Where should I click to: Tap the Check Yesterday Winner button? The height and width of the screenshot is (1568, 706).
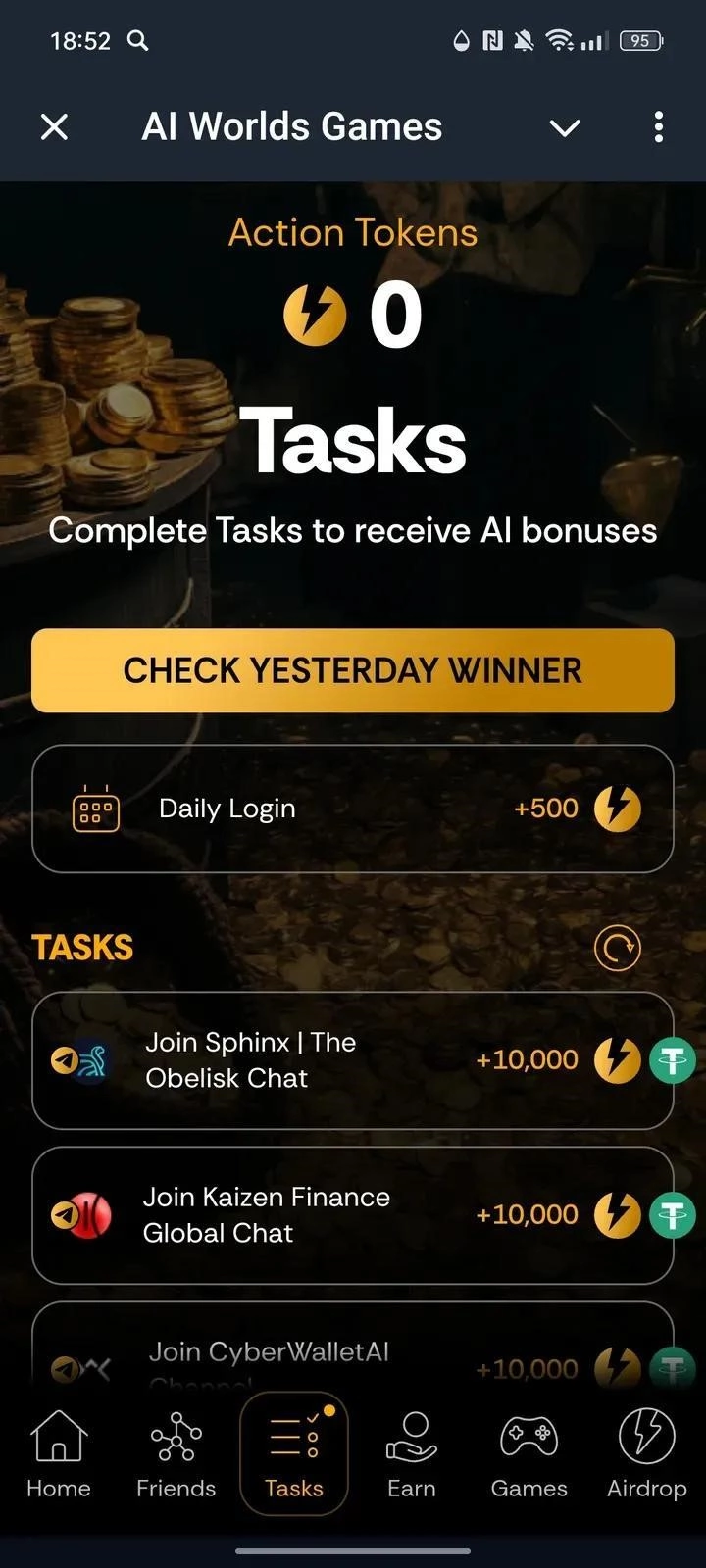353,670
